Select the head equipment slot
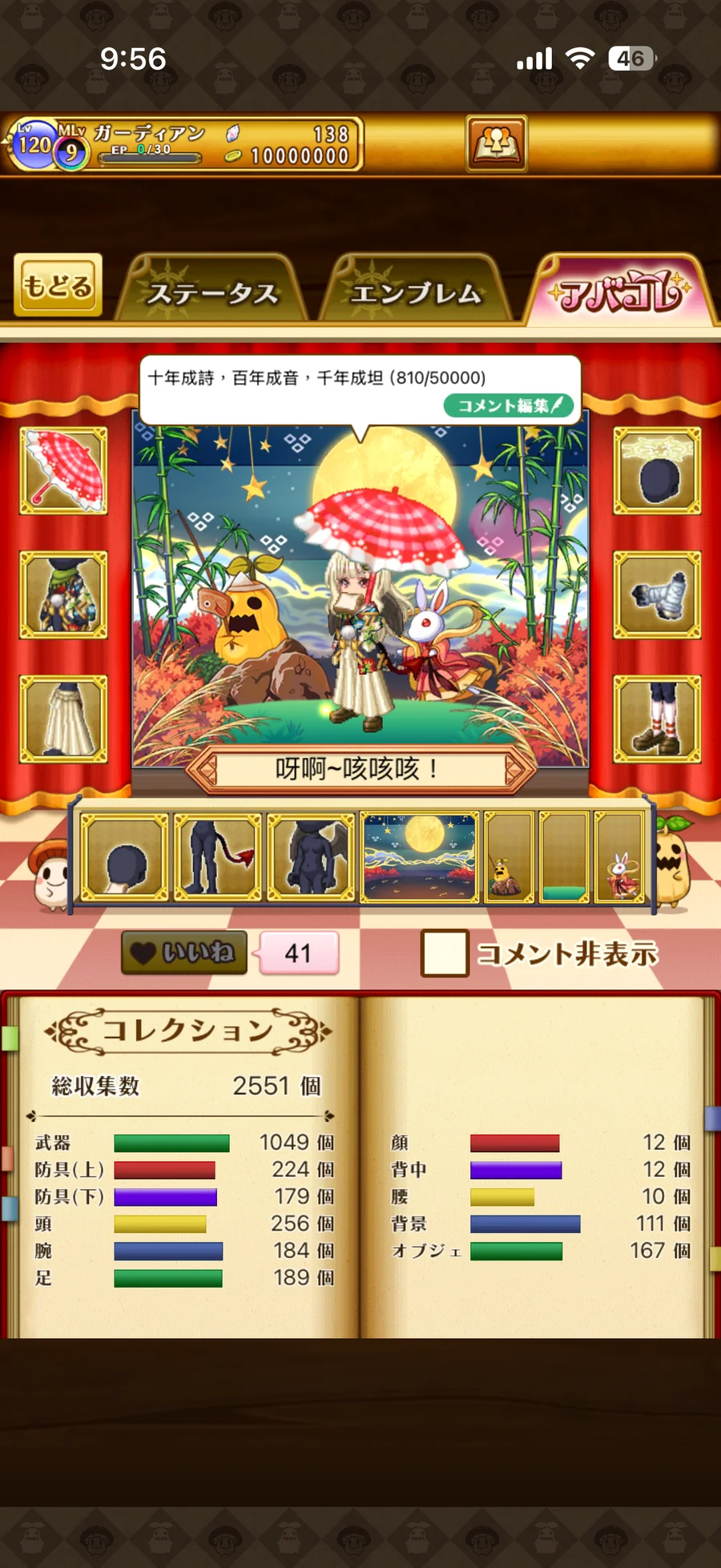The height and width of the screenshot is (1568, 721). [x=657, y=470]
